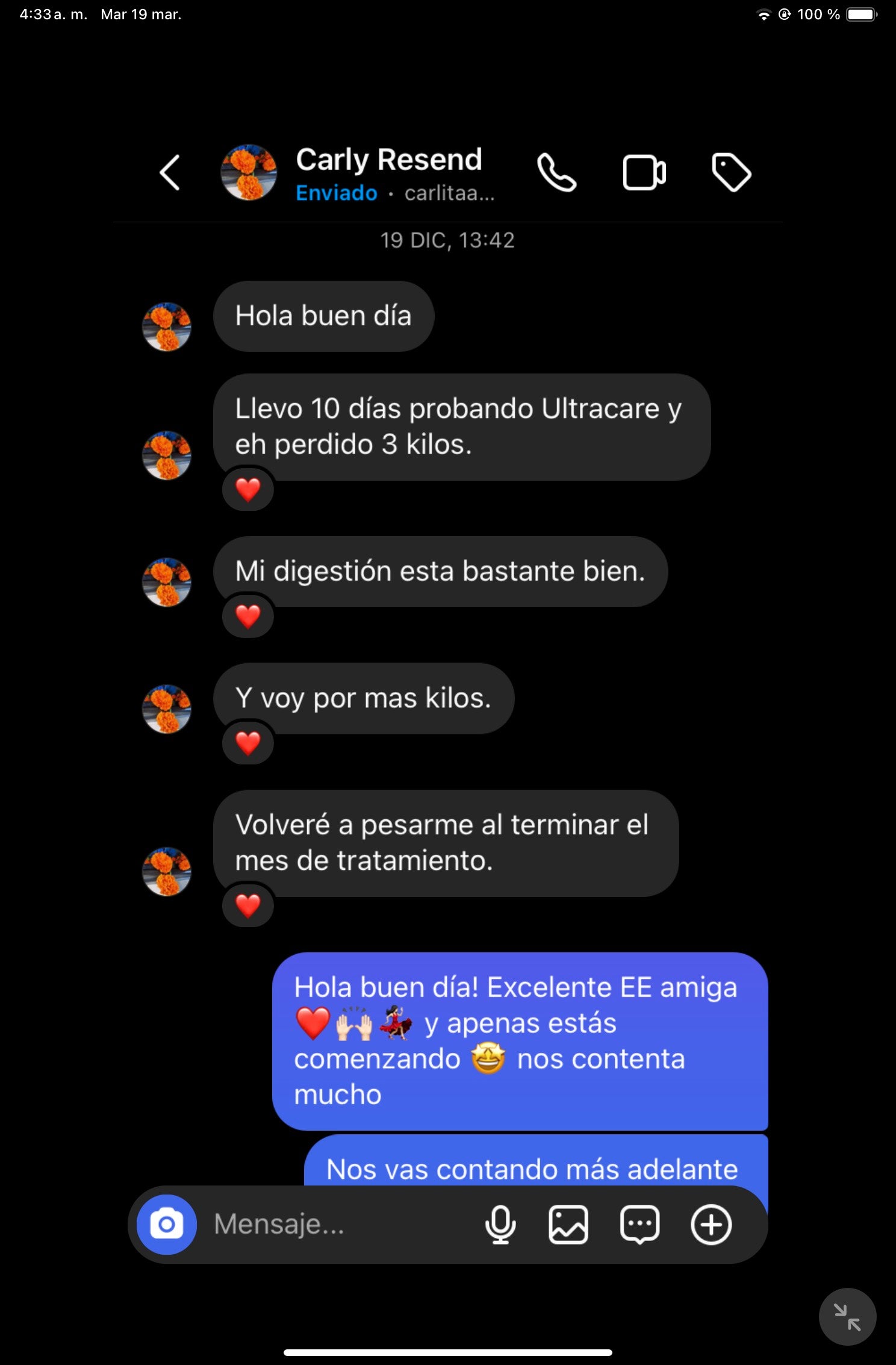Open the photo gallery picker
This screenshot has width=896, height=1365.
(x=568, y=1224)
